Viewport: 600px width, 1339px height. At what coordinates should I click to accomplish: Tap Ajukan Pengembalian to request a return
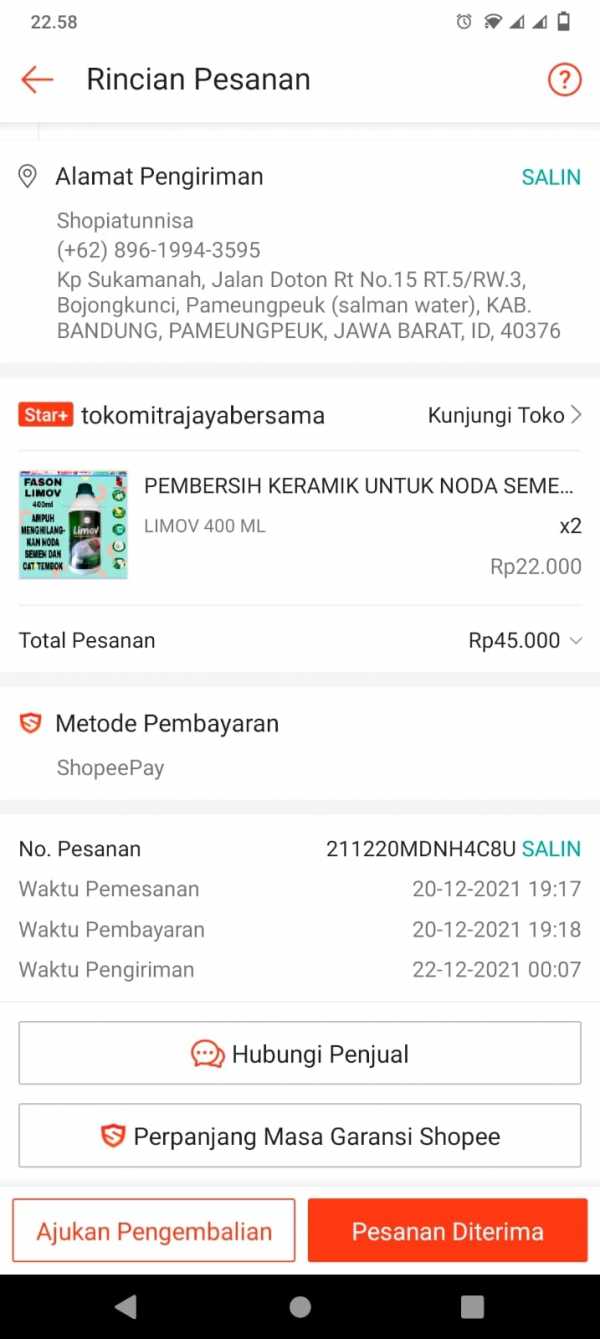click(154, 1230)
